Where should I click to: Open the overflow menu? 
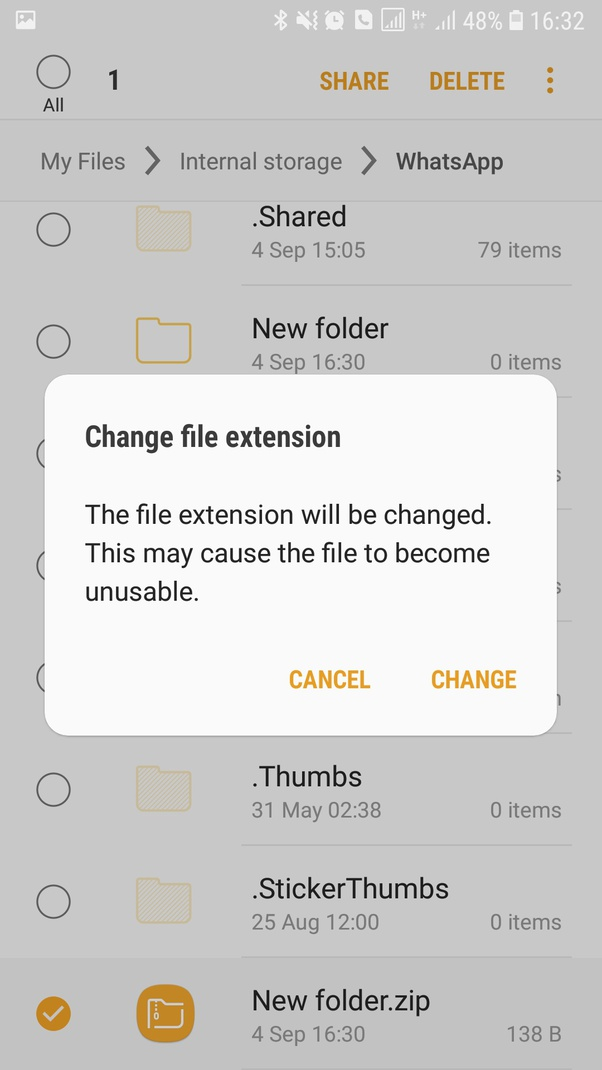click(549, 81)
